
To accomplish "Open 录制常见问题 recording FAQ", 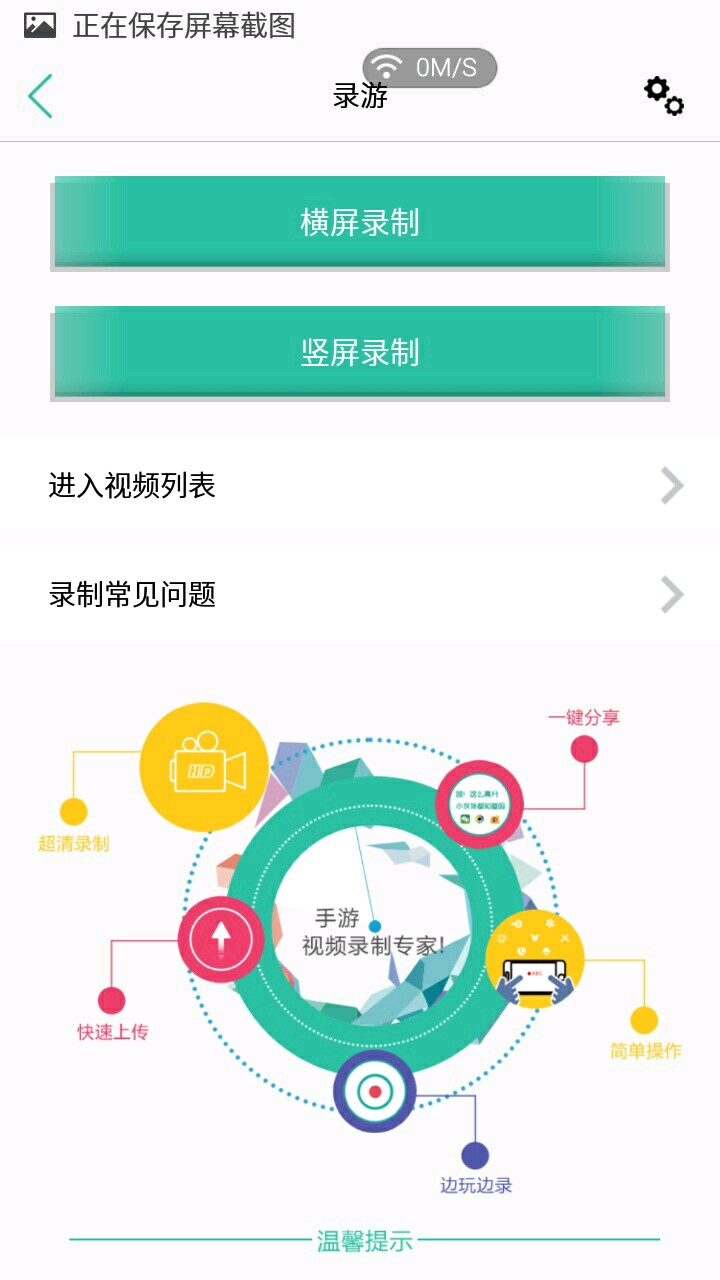I will point(360,596).
